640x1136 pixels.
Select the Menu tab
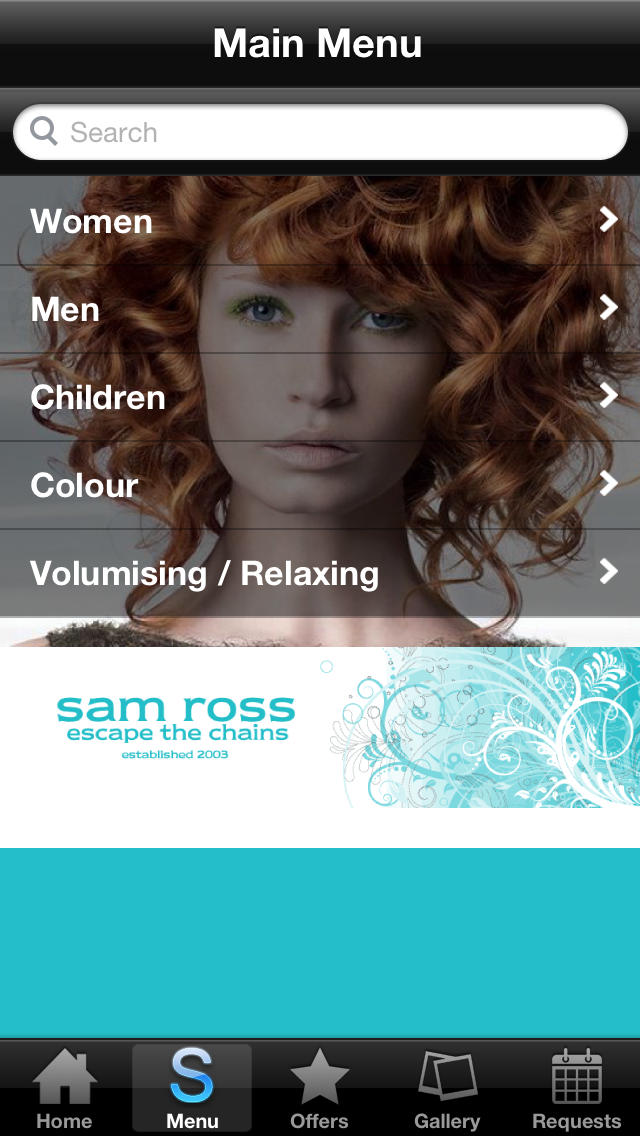tap(192, 1089)
